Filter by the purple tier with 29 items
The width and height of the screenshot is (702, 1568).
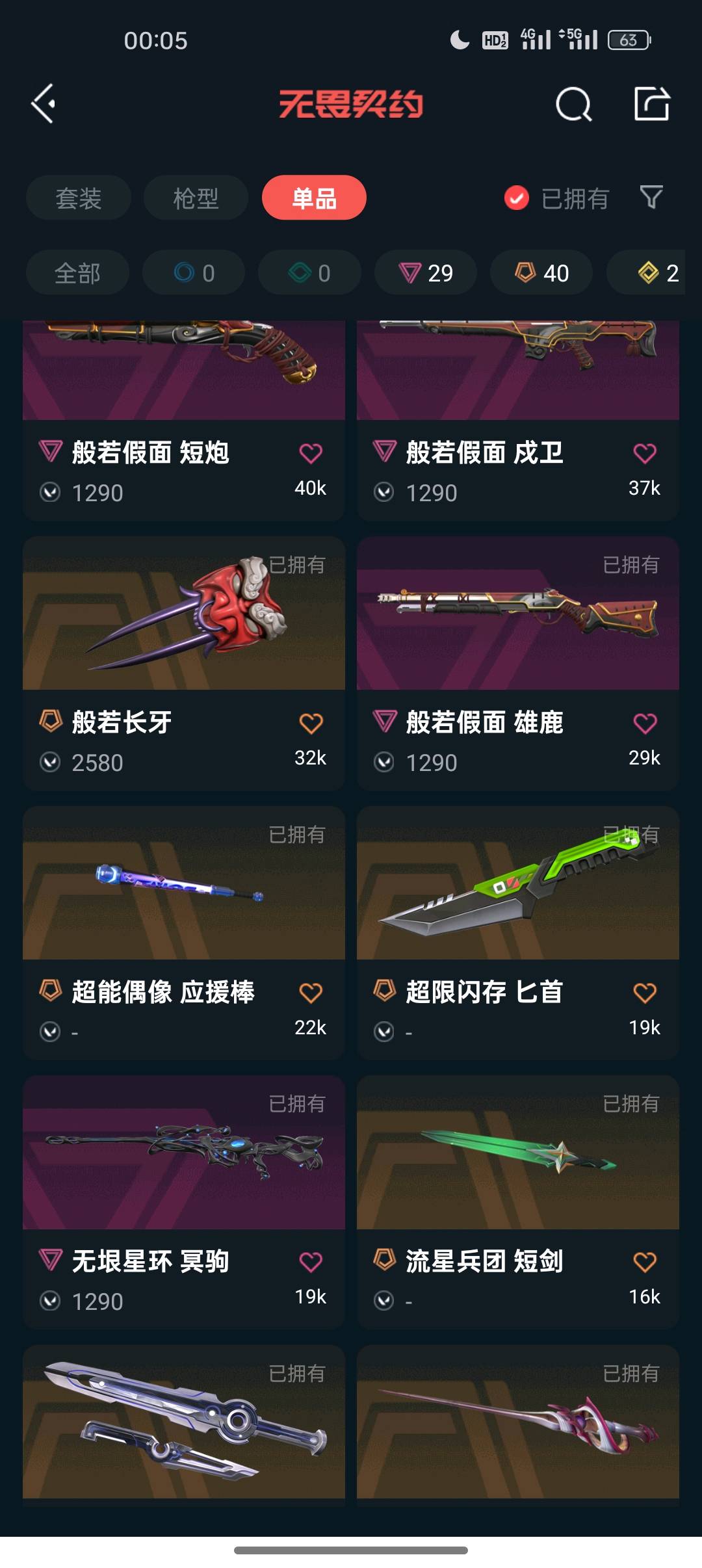426,273
